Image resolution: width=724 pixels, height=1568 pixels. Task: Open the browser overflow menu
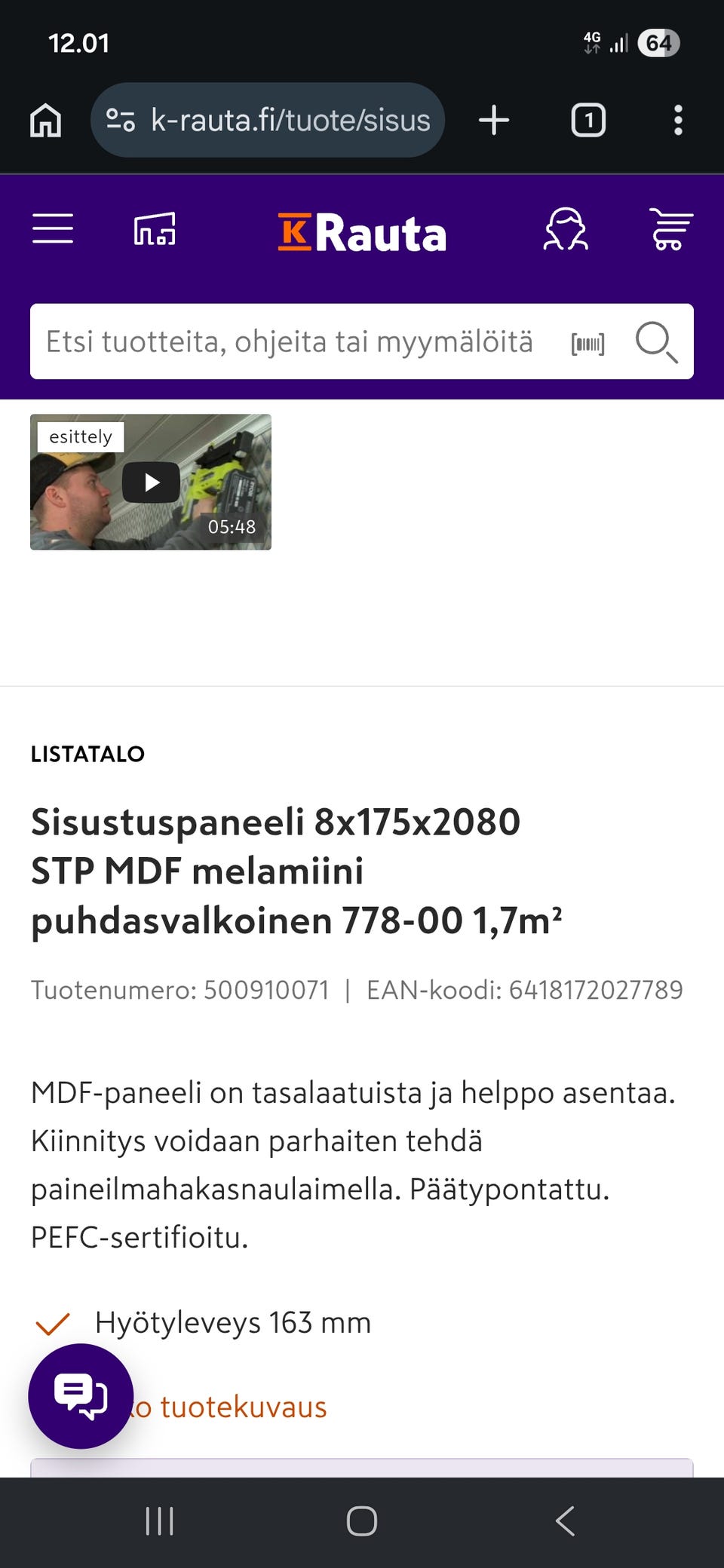(678, 120)
